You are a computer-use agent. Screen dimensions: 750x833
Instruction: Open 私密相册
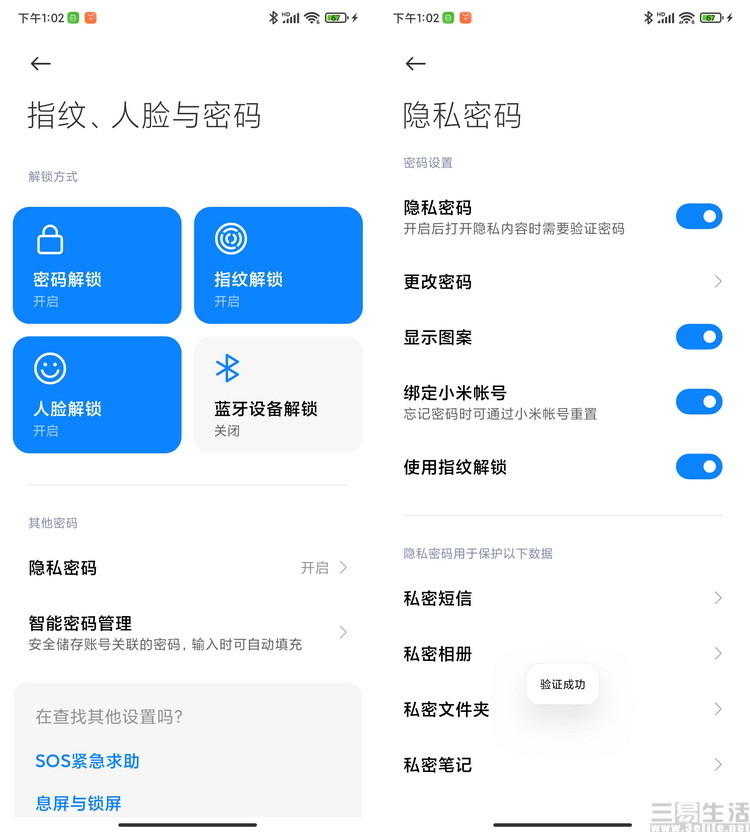coord(562,654)
